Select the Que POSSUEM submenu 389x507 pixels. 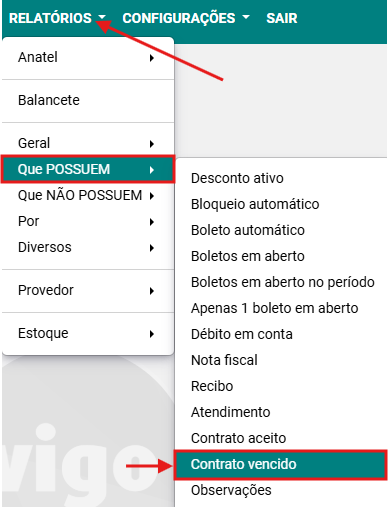pyautogui.click(x=88, y=169)
